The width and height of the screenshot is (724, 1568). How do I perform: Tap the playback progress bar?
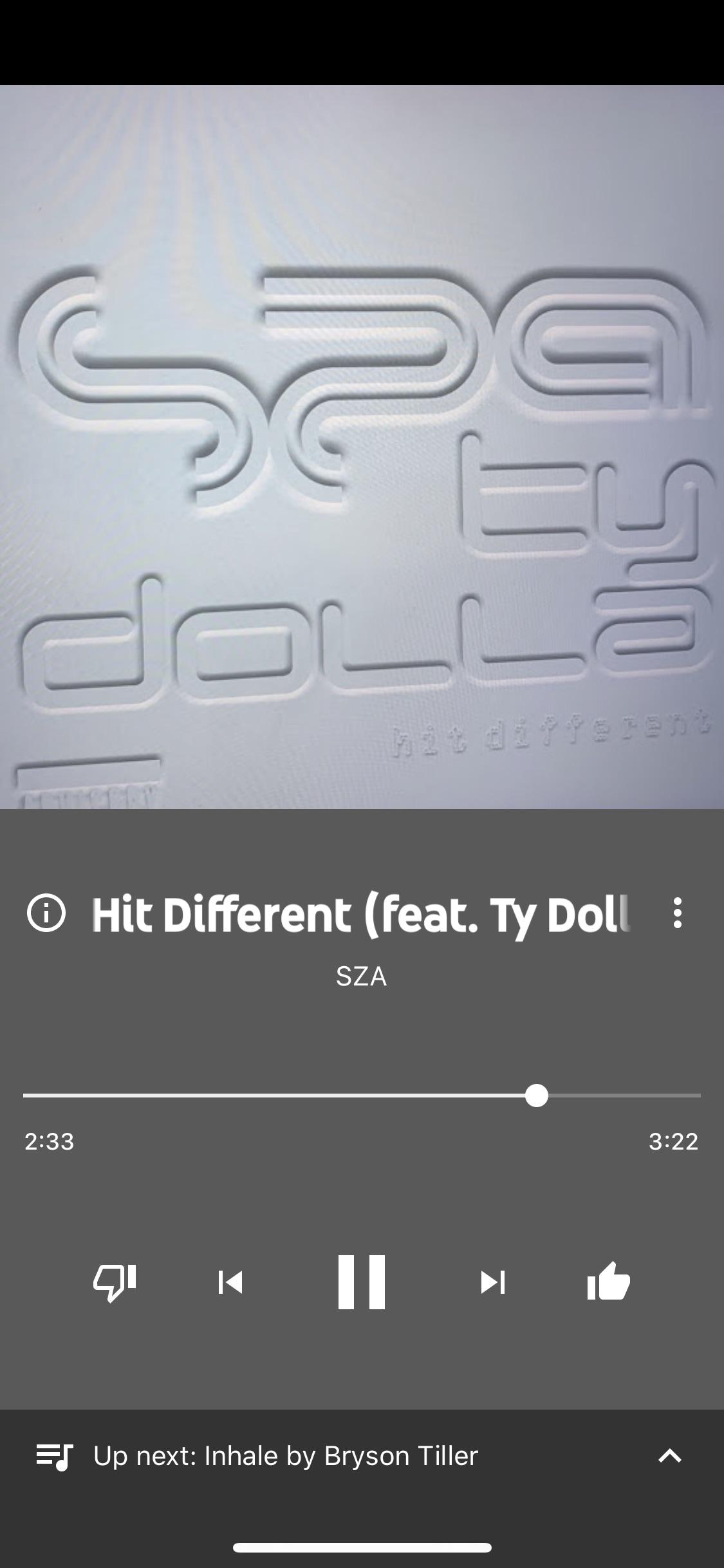tap(362, 1095)
